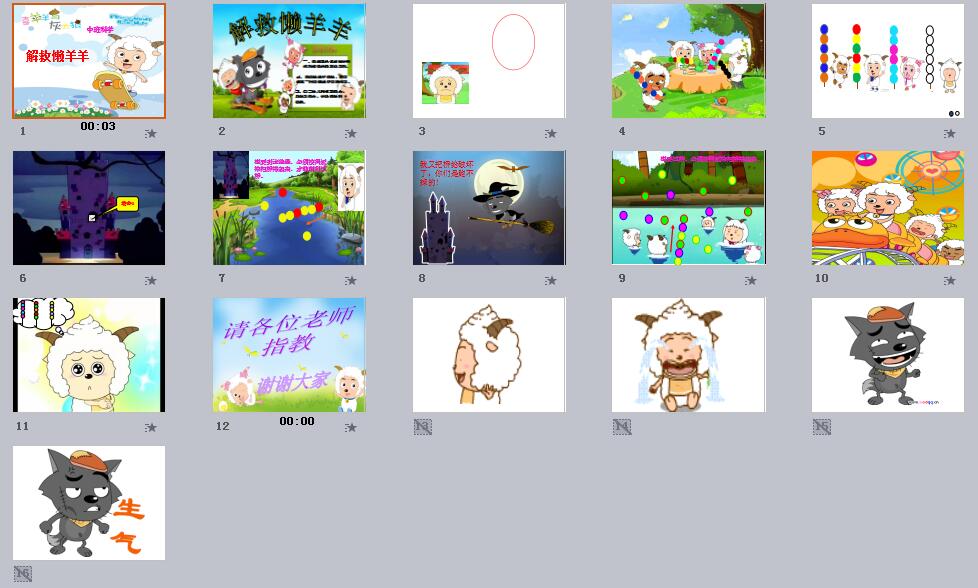This screenshot has height=588, width=978.
Task: Select slide 10 amusement park thumbnail
Action: 888,208
